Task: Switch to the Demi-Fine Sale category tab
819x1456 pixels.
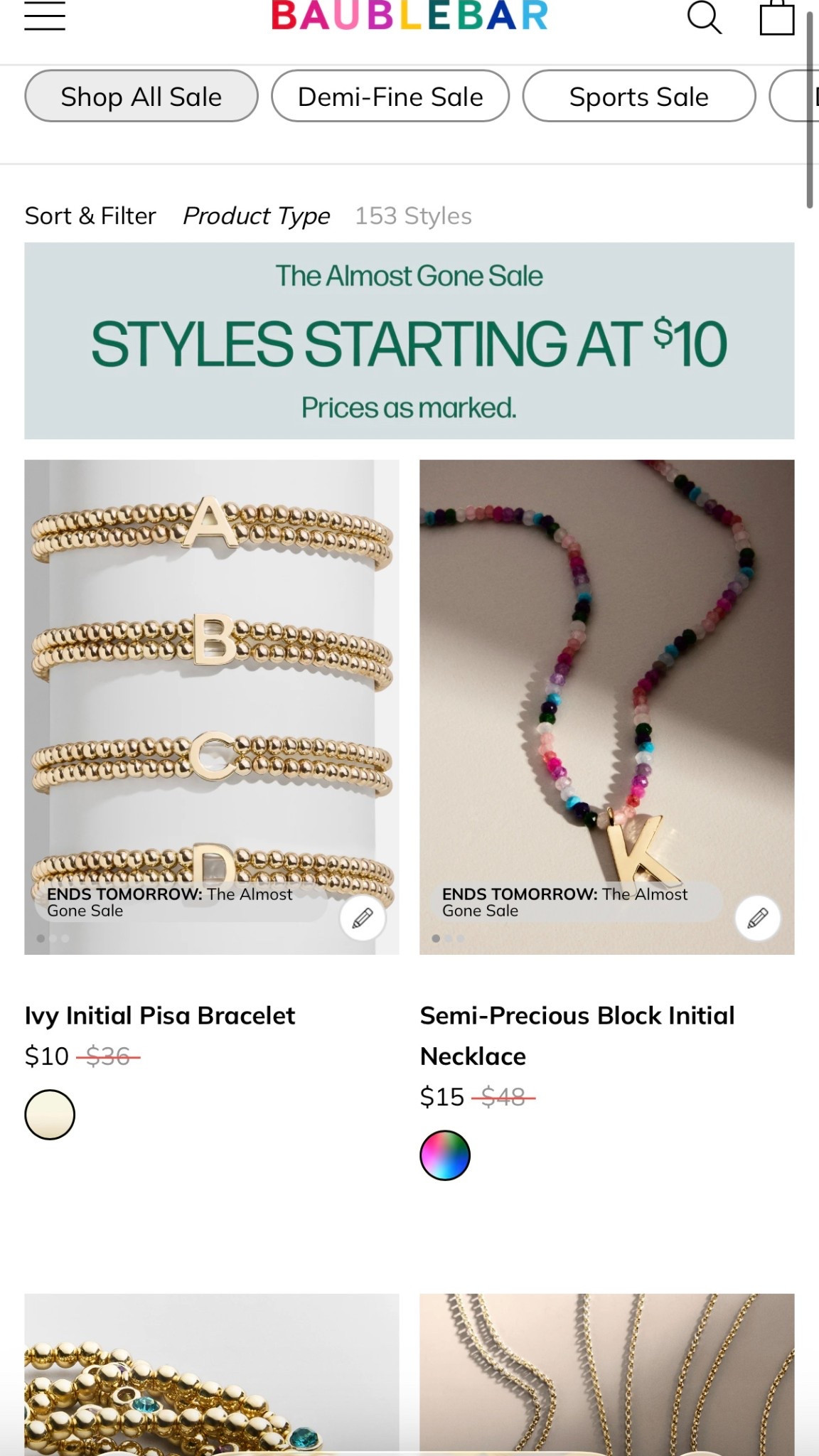Action: tap(390, 96)
